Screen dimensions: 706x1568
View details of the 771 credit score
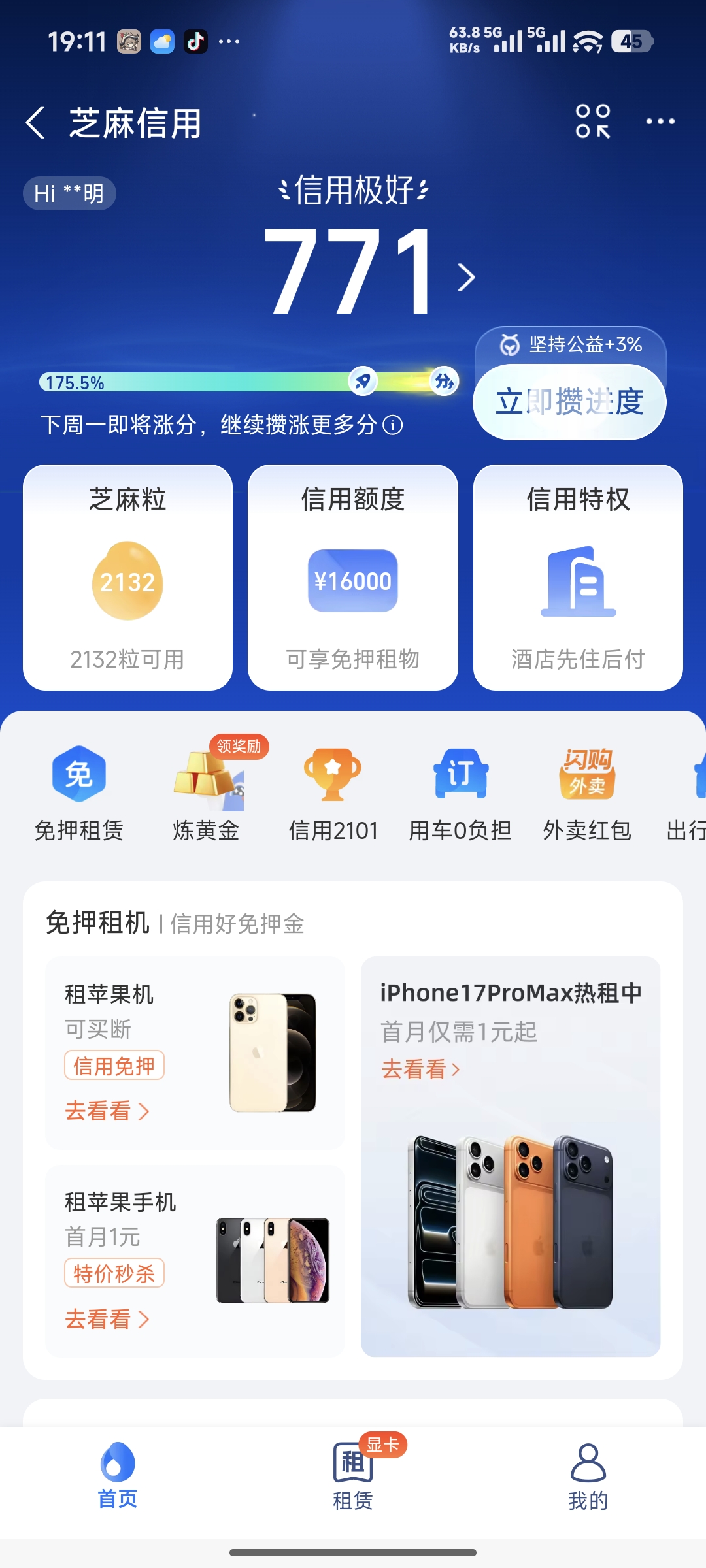[x=466, y=278]
